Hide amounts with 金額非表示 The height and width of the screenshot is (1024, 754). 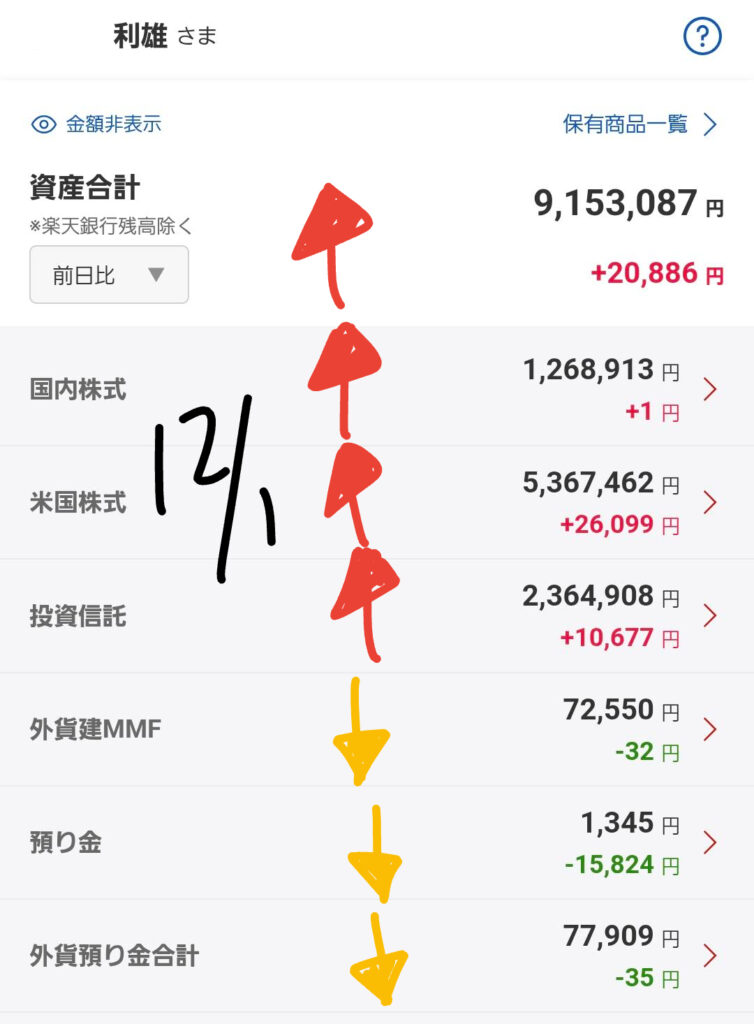(x=97, y=124)
